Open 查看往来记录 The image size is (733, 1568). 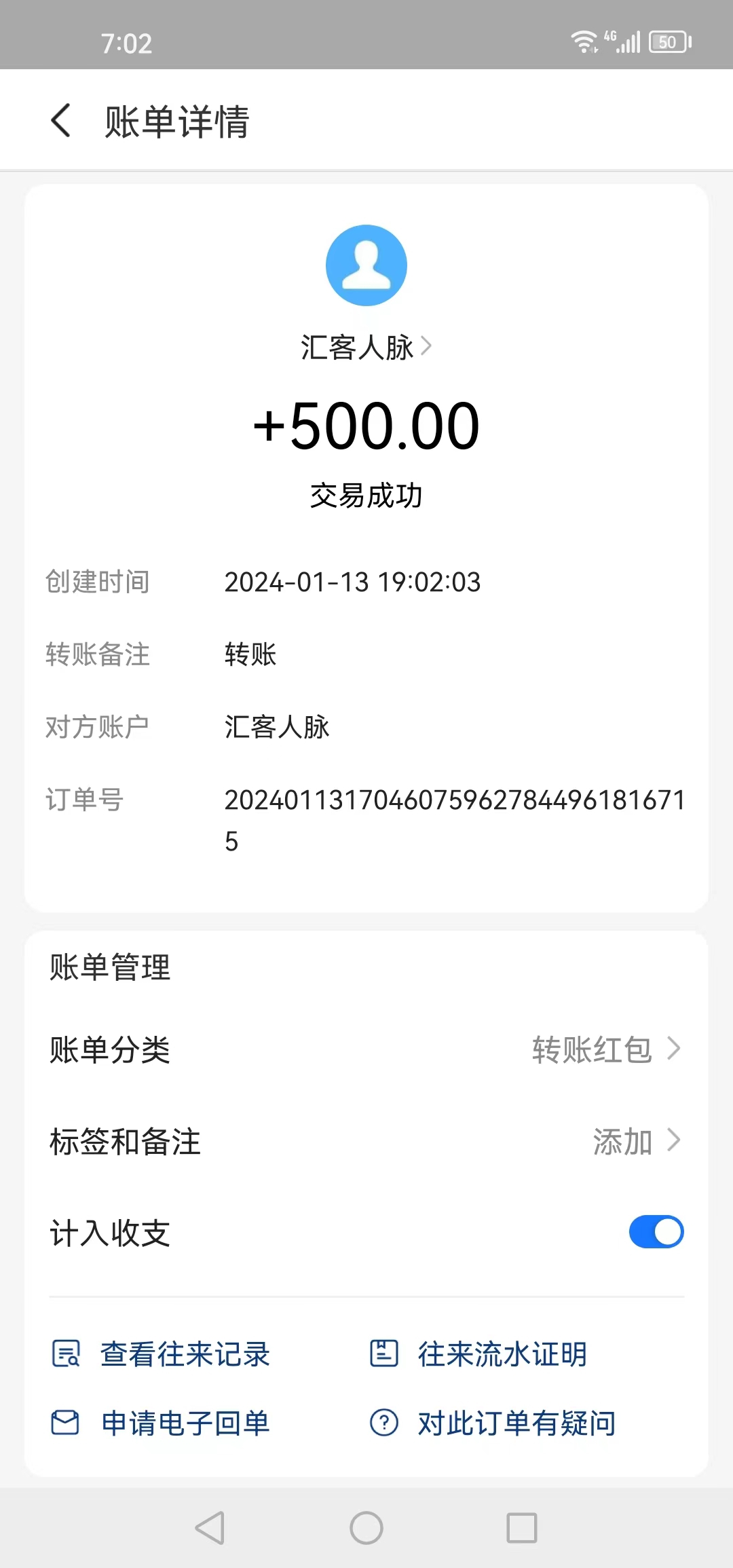(x=162, y=1354)
